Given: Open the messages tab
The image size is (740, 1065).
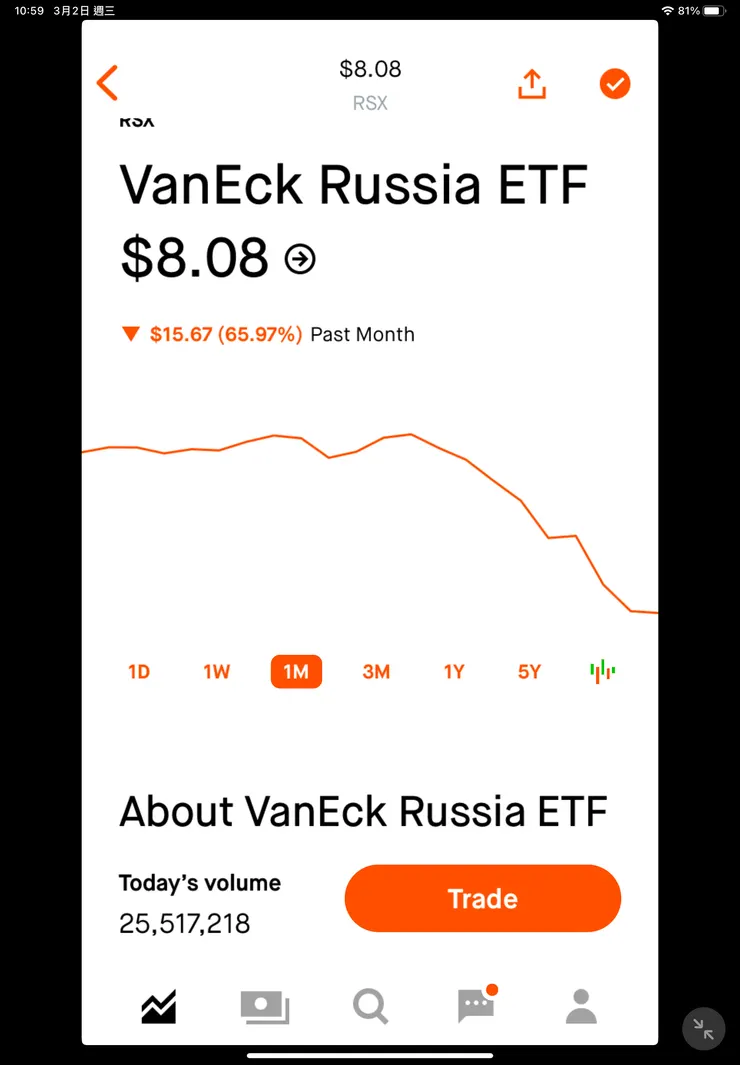Looking at the screenshot, I should [476, 1006].
